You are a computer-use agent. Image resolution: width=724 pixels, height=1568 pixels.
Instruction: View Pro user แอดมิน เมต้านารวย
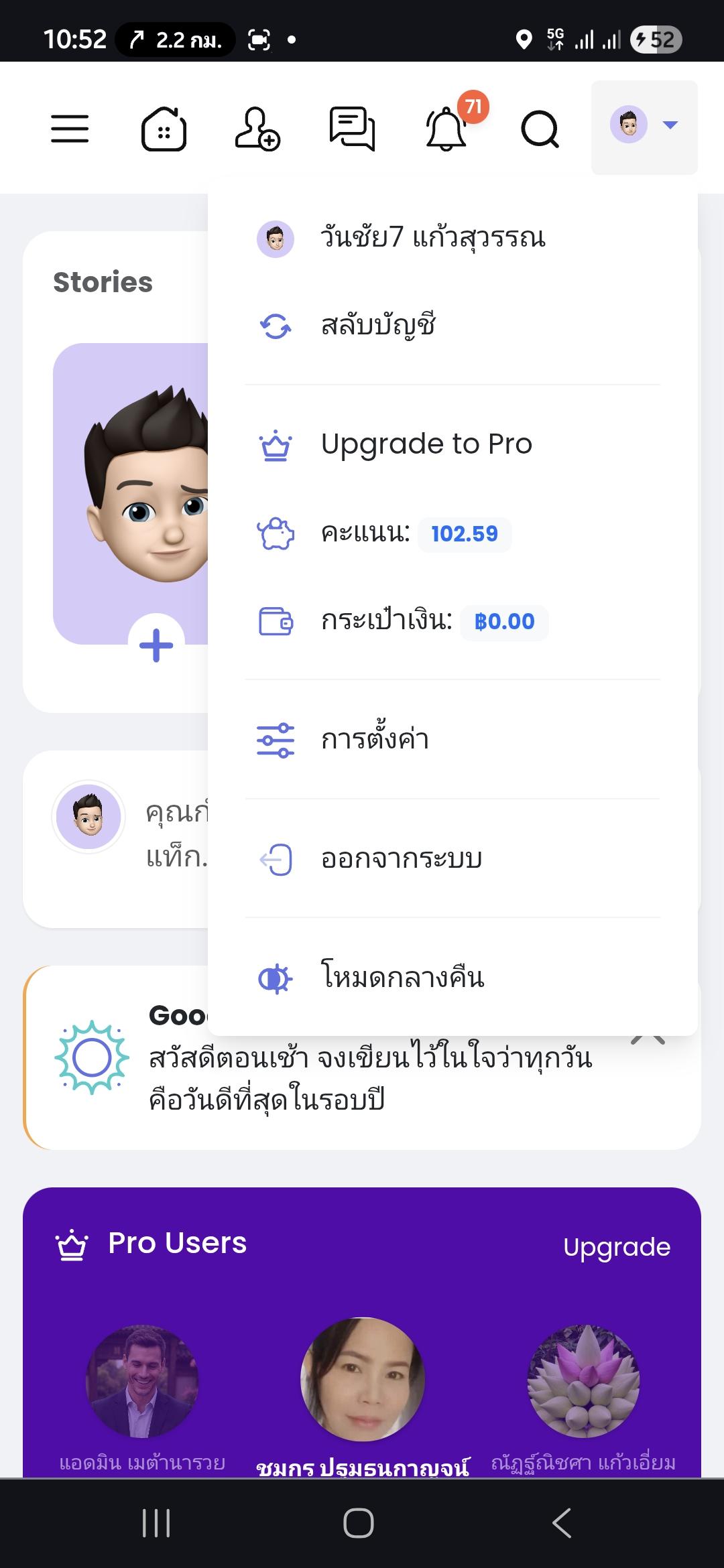(142, 1382)
